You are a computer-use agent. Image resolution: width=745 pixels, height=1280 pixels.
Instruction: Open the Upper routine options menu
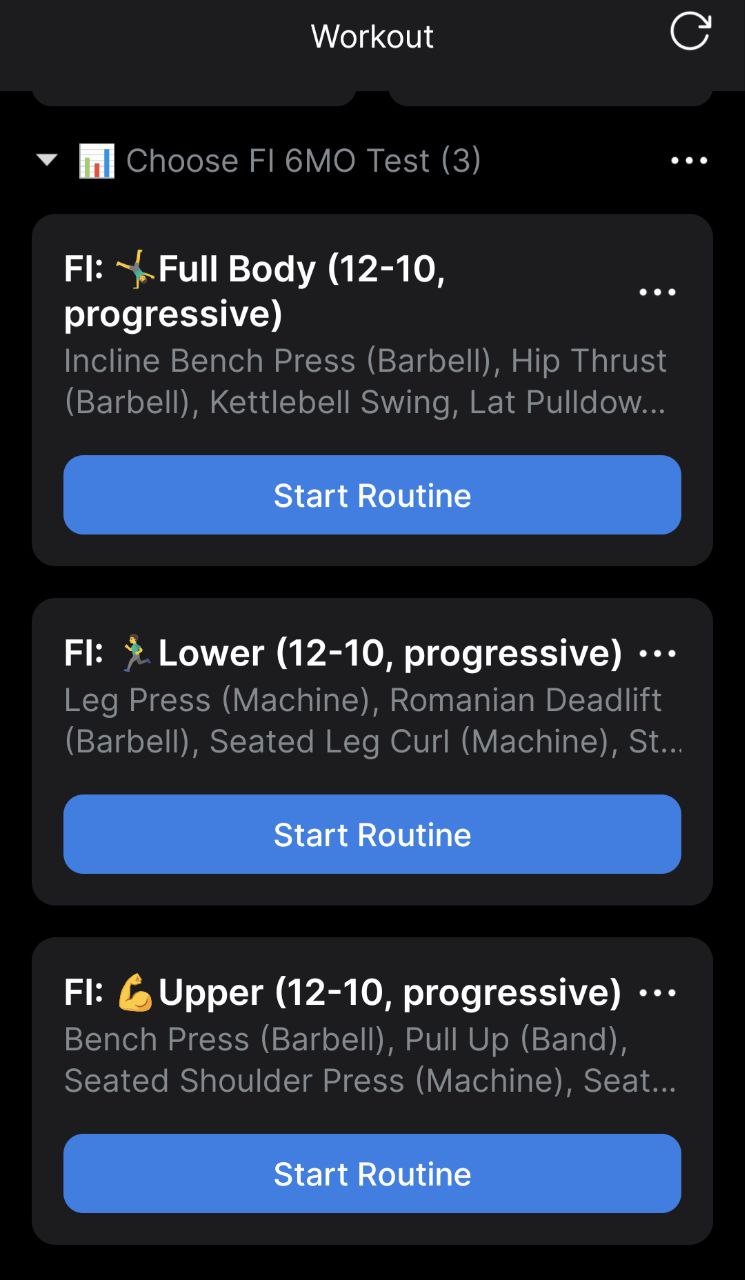(x=657, y=993)
